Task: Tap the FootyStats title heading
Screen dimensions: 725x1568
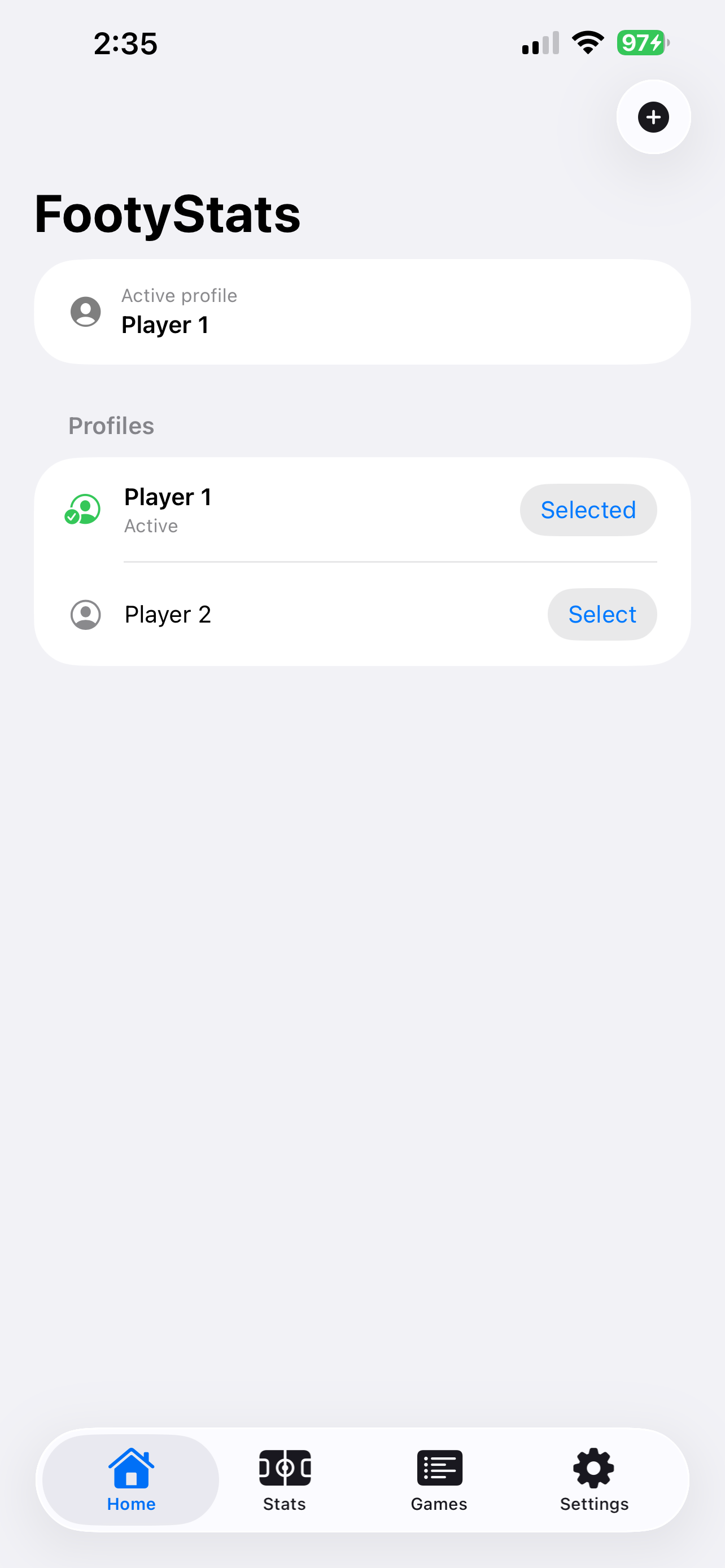Action: point(167,214)
